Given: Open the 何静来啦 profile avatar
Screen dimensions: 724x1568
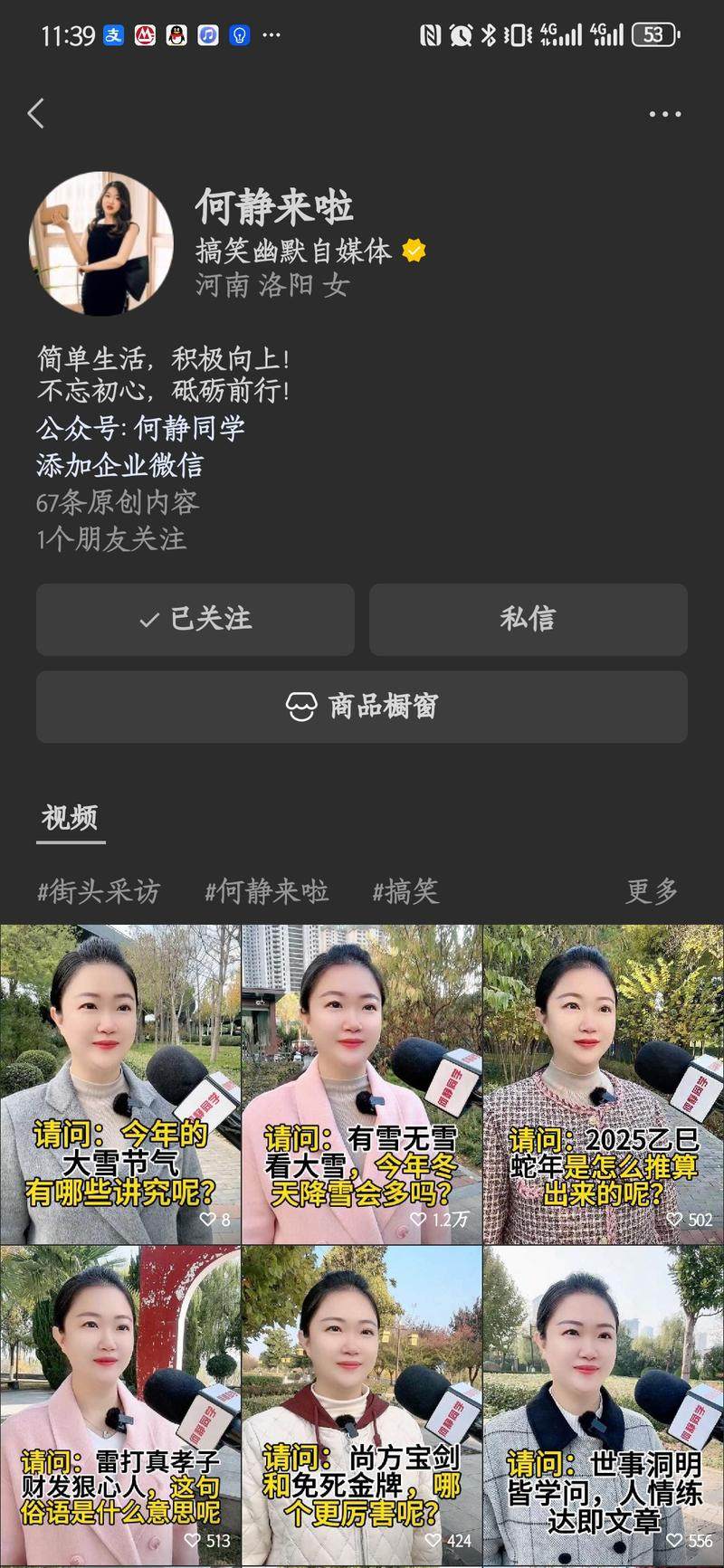Looking at the screenshot, I should (101, 244).
